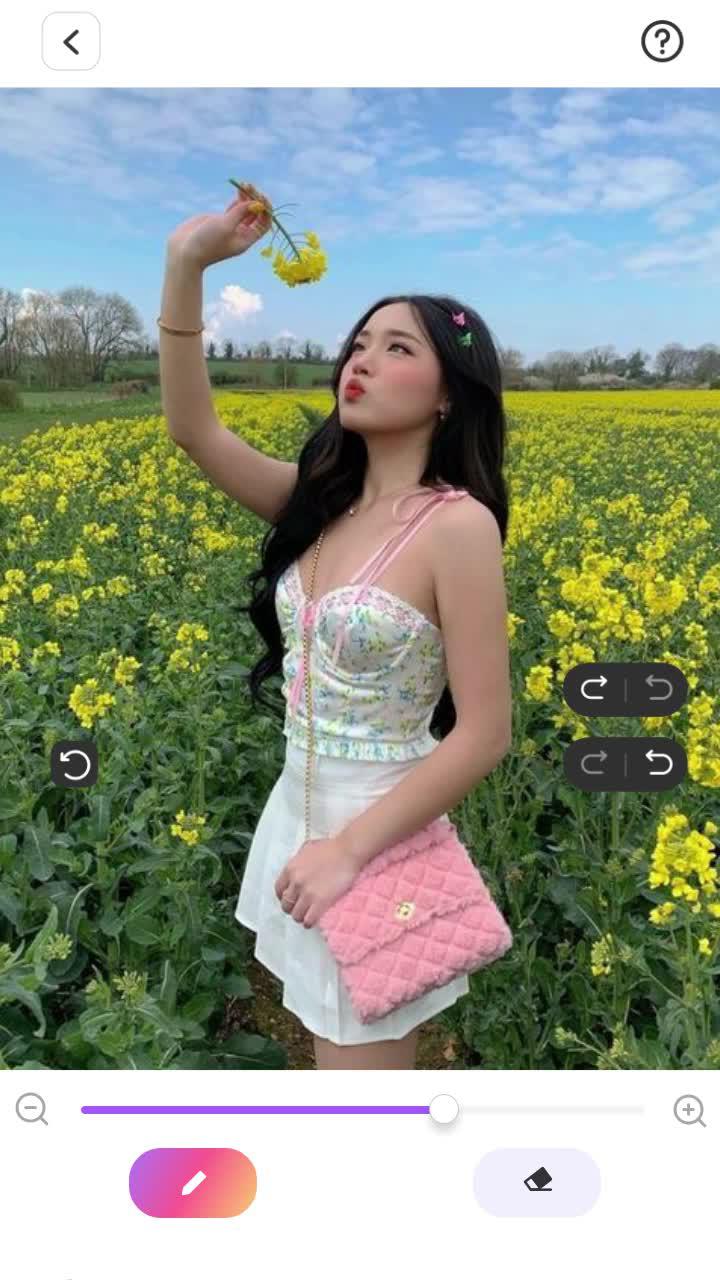Image resolution: width=720 pixels, height=1280 pixels.
Task: Tap the circular reset arrow on the photo
Action: [75, 765]
